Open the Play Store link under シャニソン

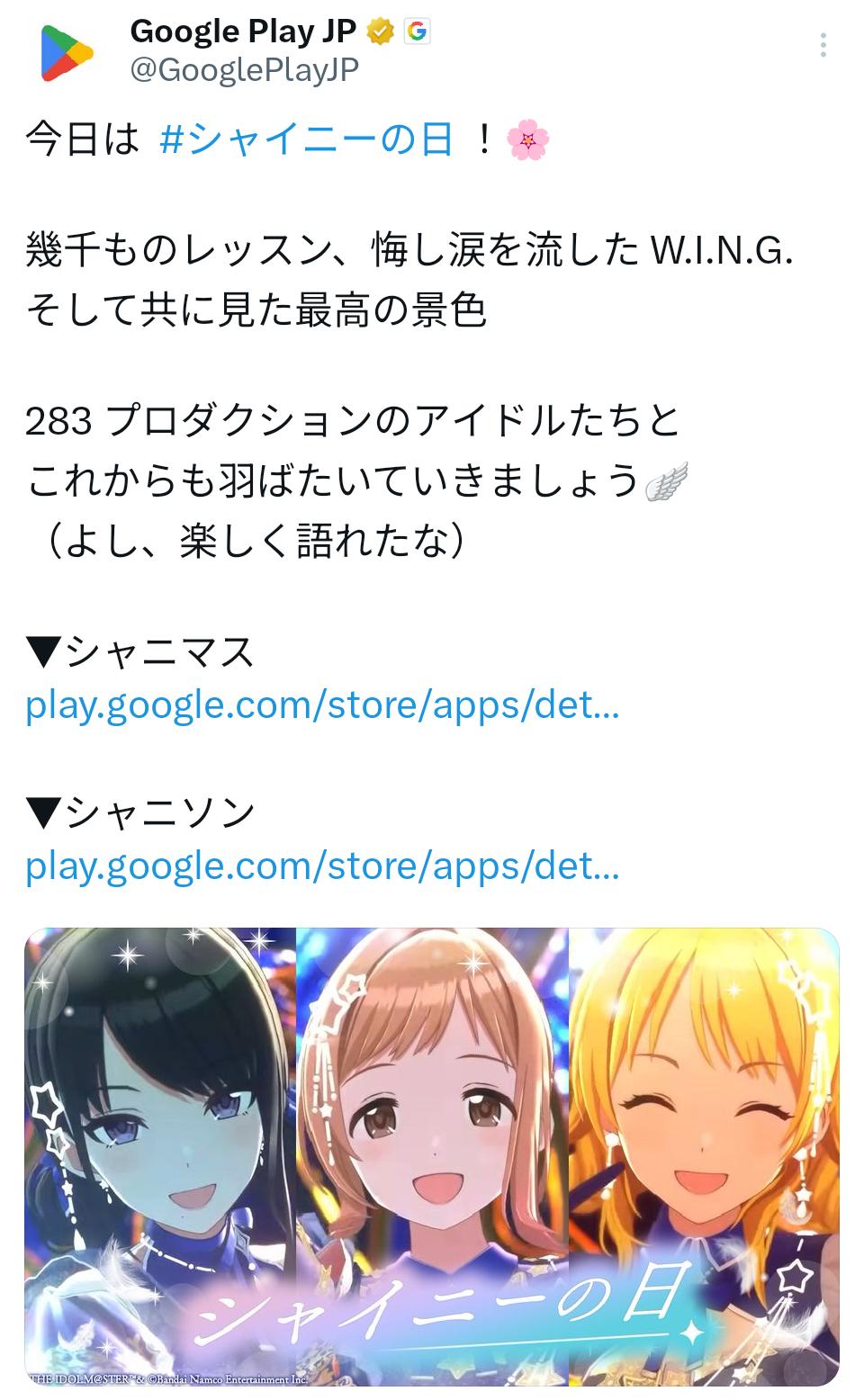tap(322, 866)
